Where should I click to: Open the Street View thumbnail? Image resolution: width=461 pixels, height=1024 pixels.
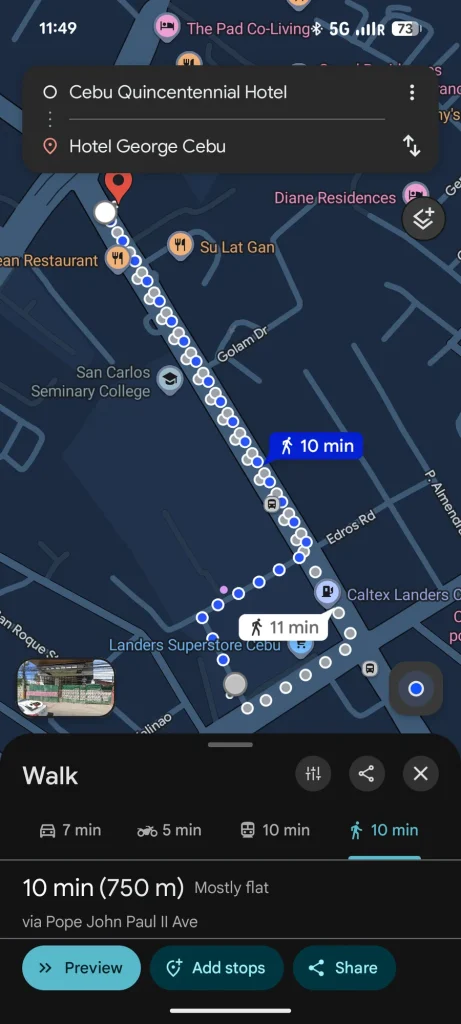pos(65,688)
